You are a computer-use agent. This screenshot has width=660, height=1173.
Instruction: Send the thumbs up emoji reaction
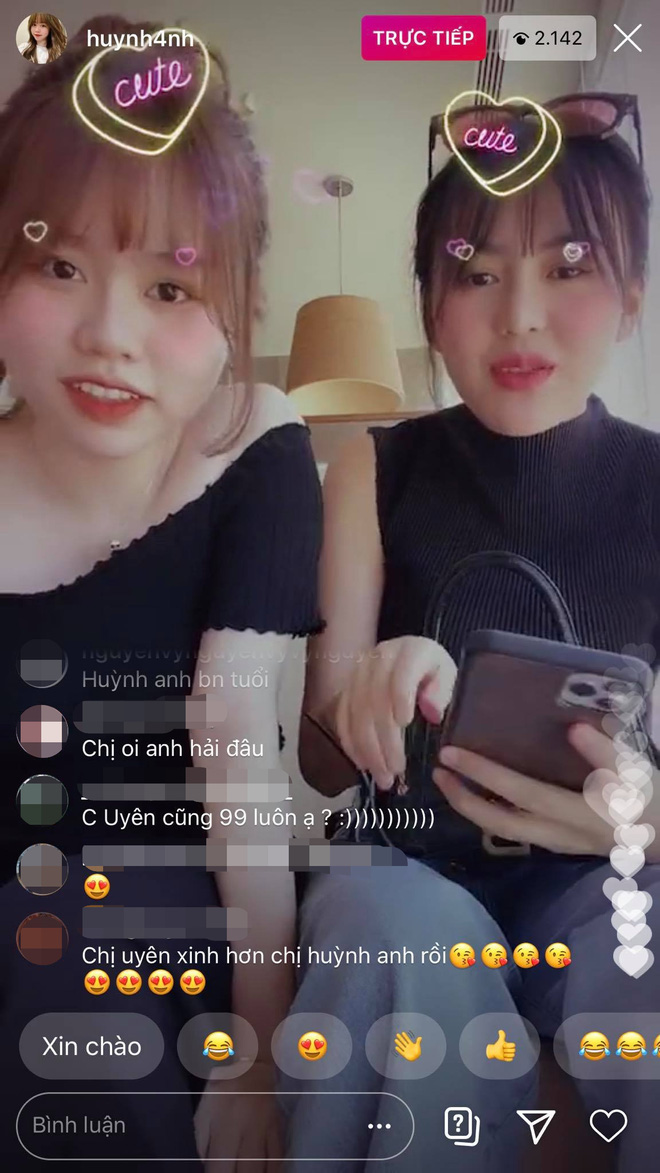click(x=499, y=1046)
